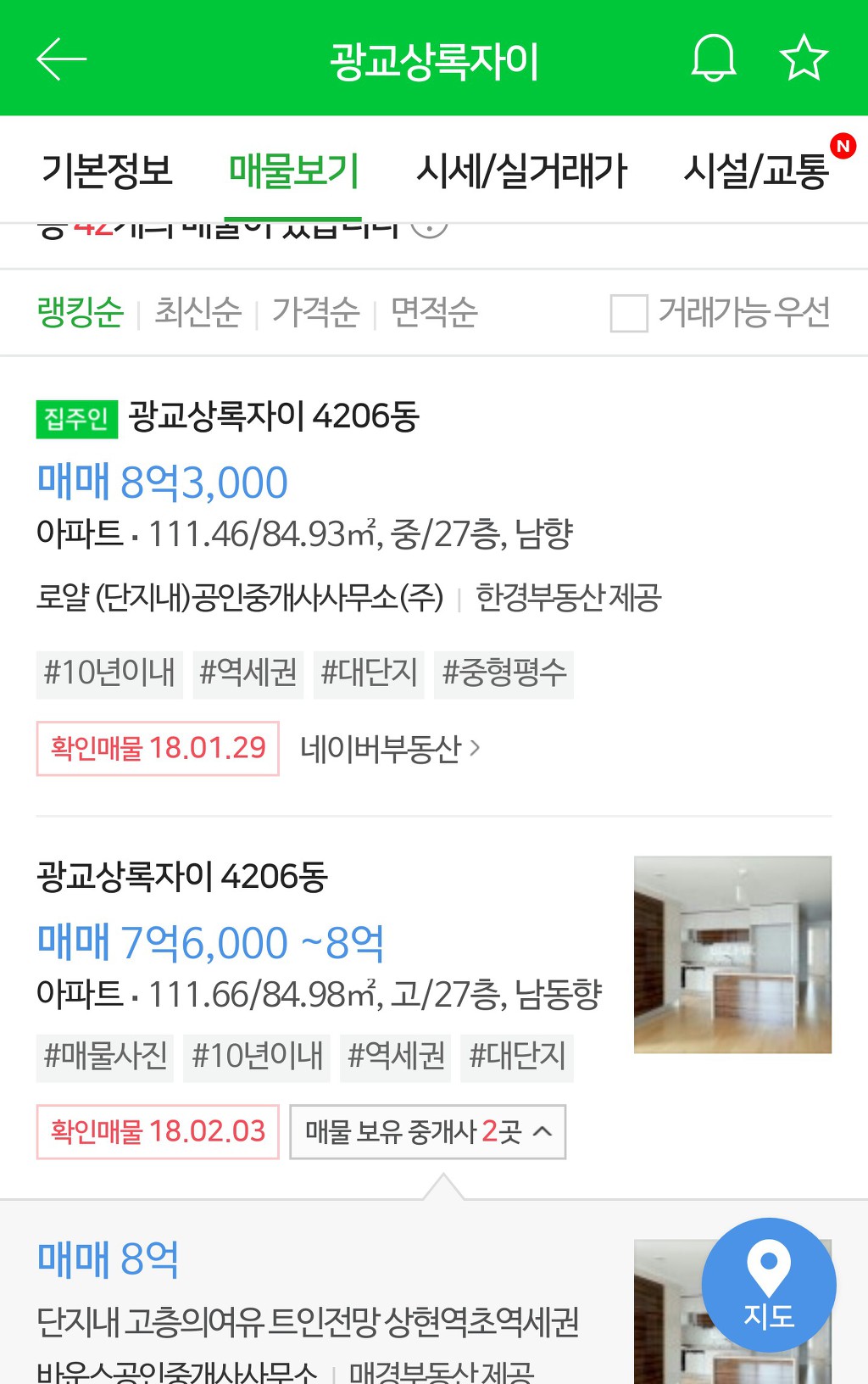Screen dimensions: 868x1384
Task: Open the 매매 7억6,000 ~8억 listing
Action: (210, 943)
